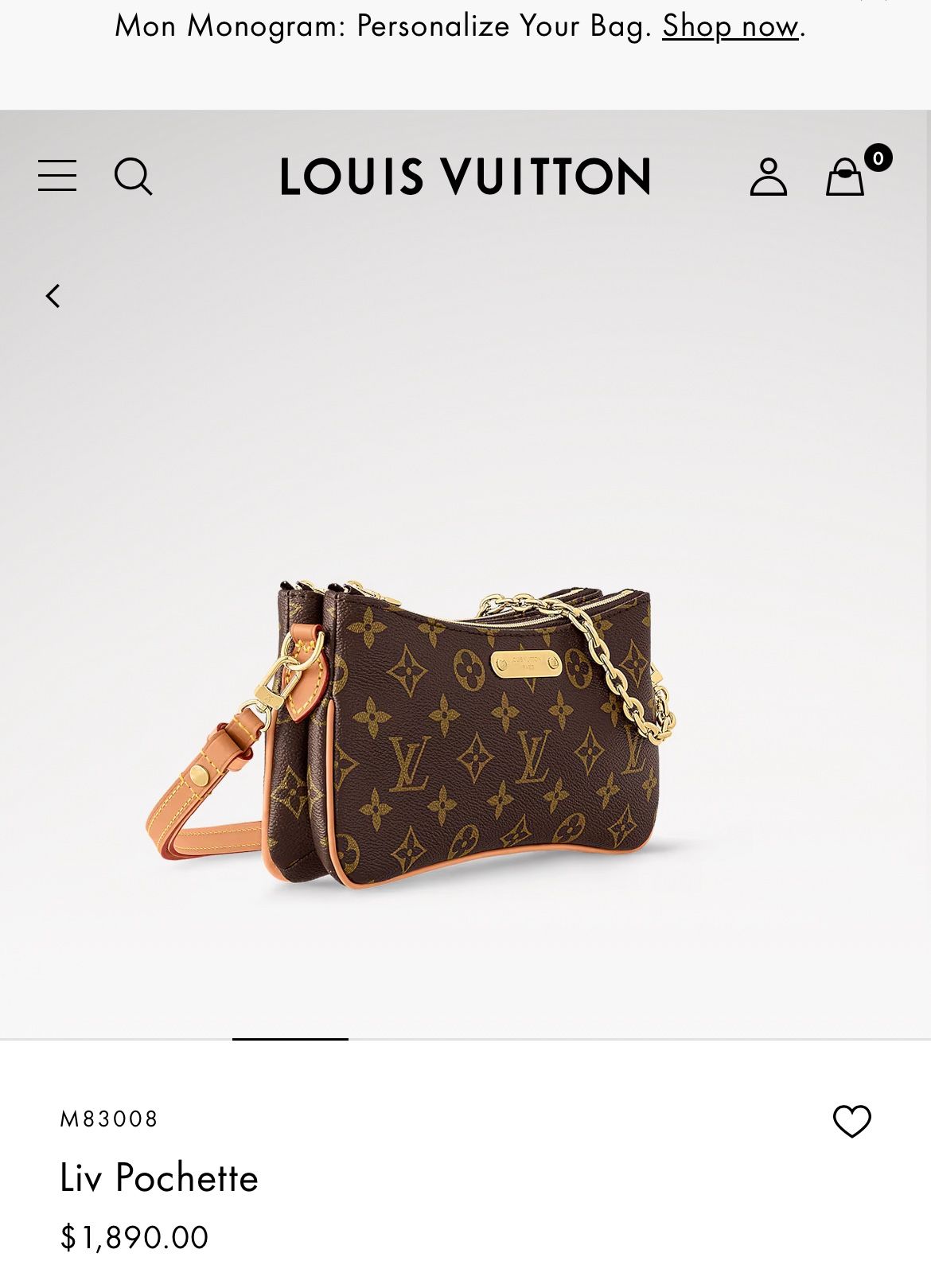The image size is (931, 1288).
Task: Open the shopping bag
Action: [845, 176]
